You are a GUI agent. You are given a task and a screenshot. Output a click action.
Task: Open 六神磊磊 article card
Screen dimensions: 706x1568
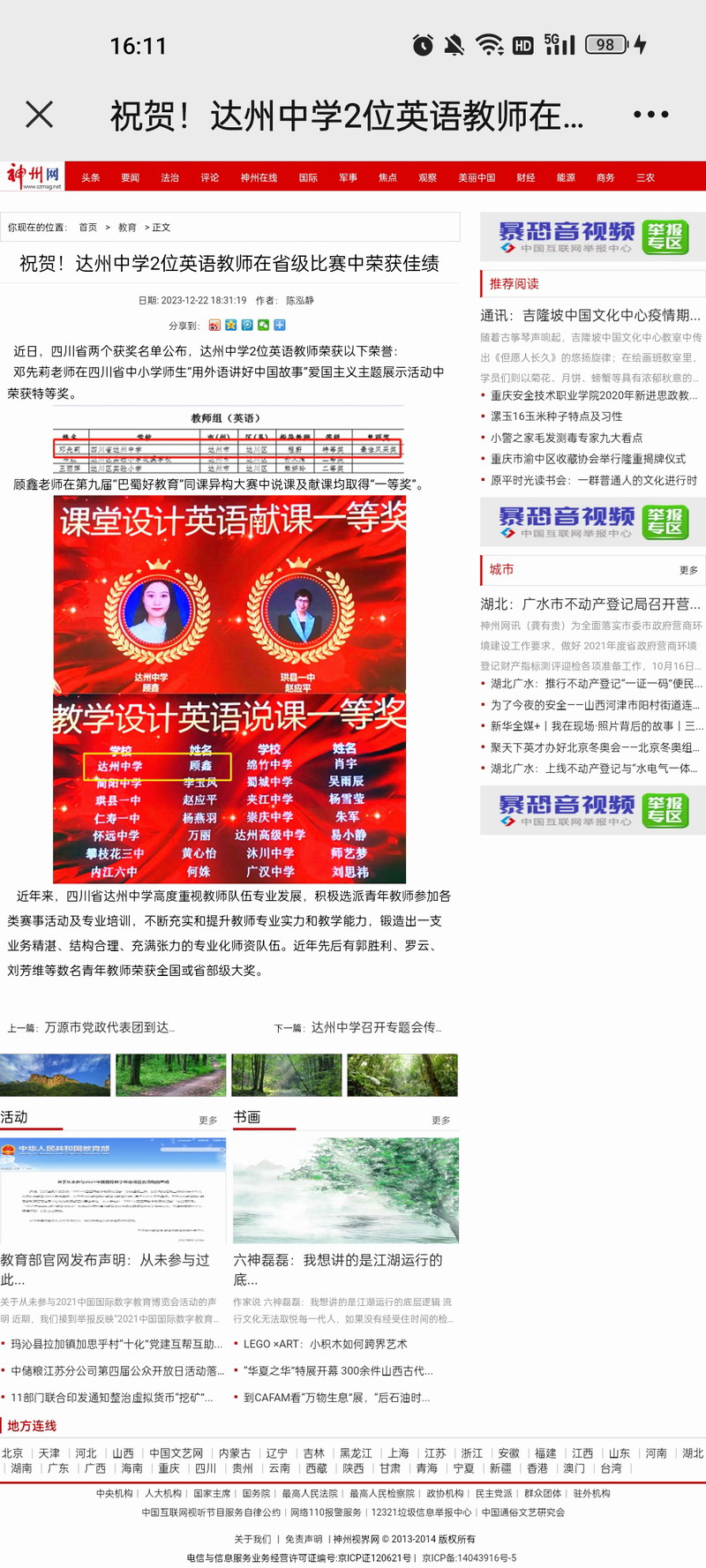tap(338, 1269)
